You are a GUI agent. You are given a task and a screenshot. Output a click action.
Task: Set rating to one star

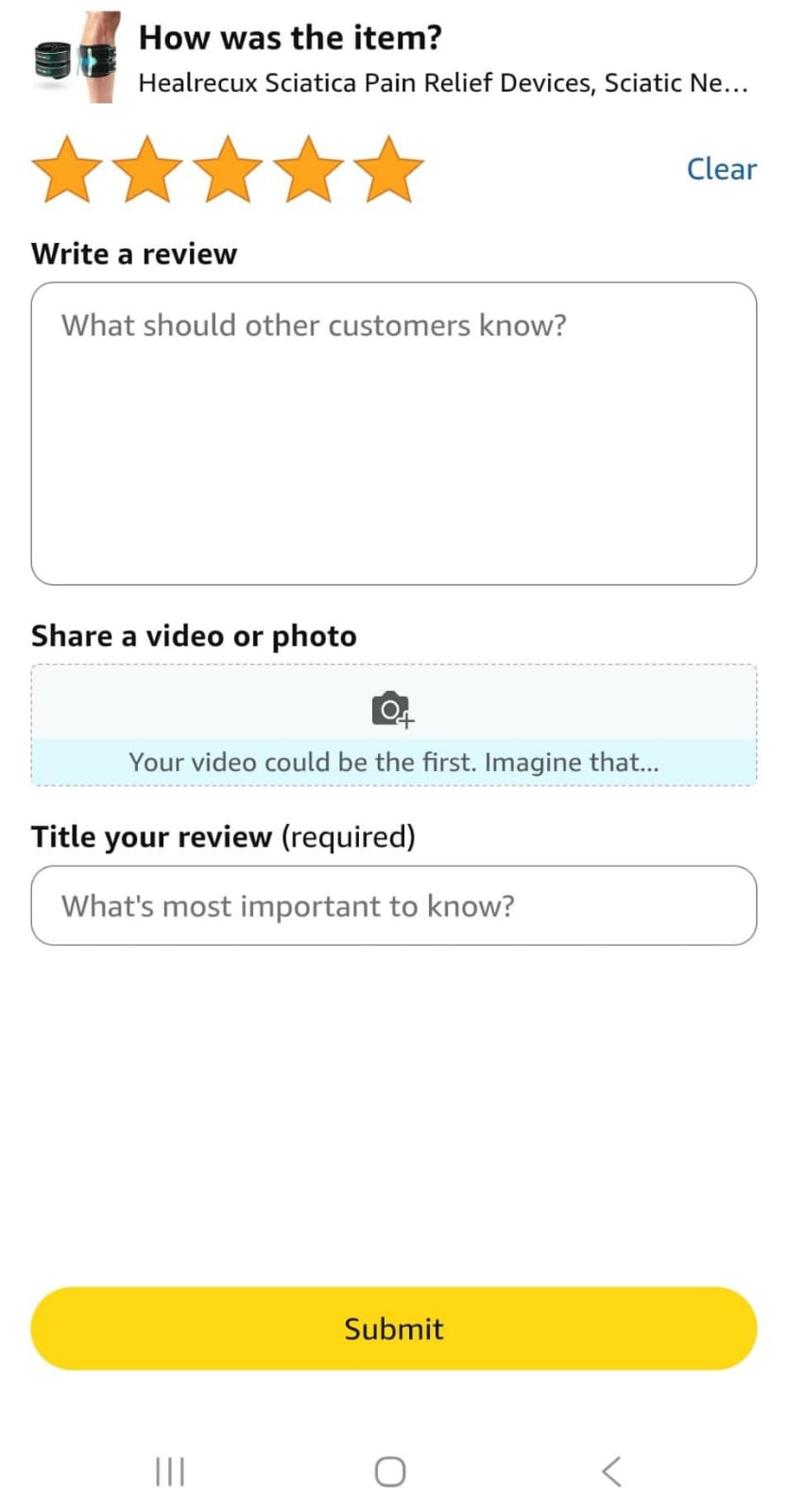tap(67, 170)
